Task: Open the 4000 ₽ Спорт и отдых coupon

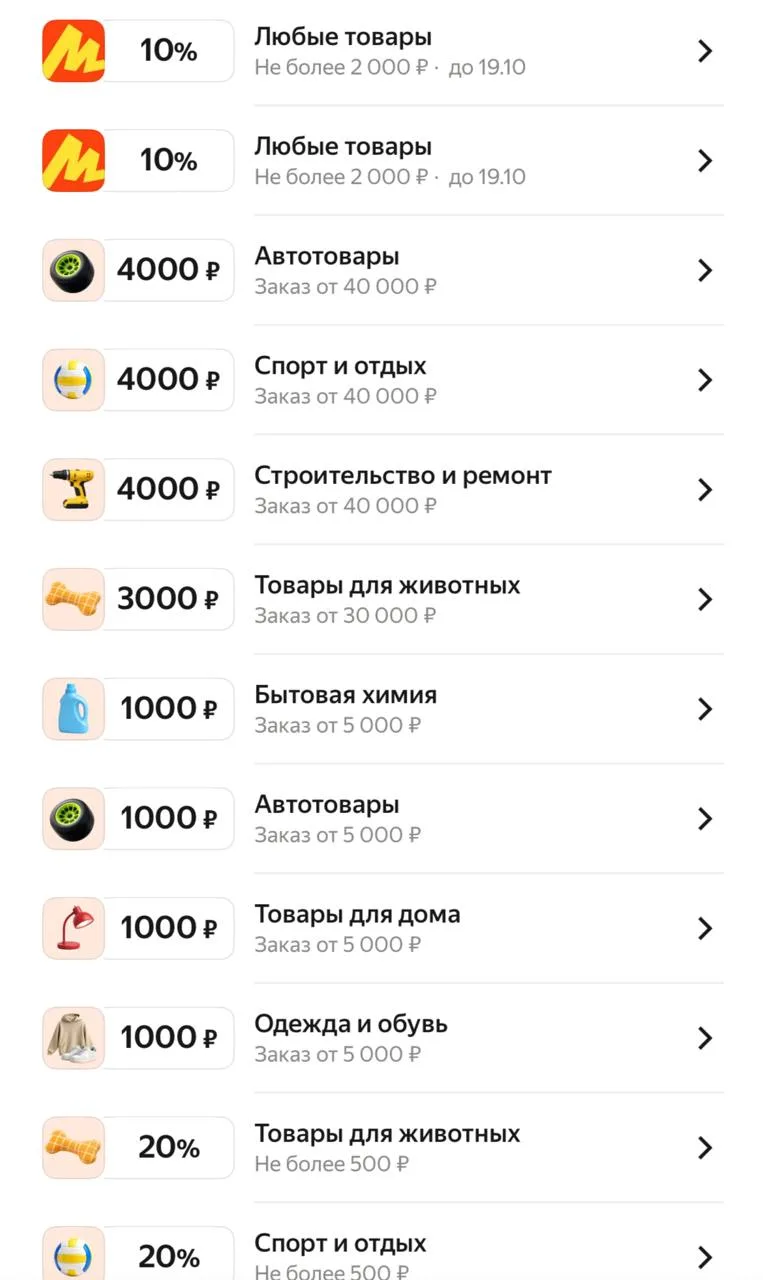Action: tap(382, 380)
